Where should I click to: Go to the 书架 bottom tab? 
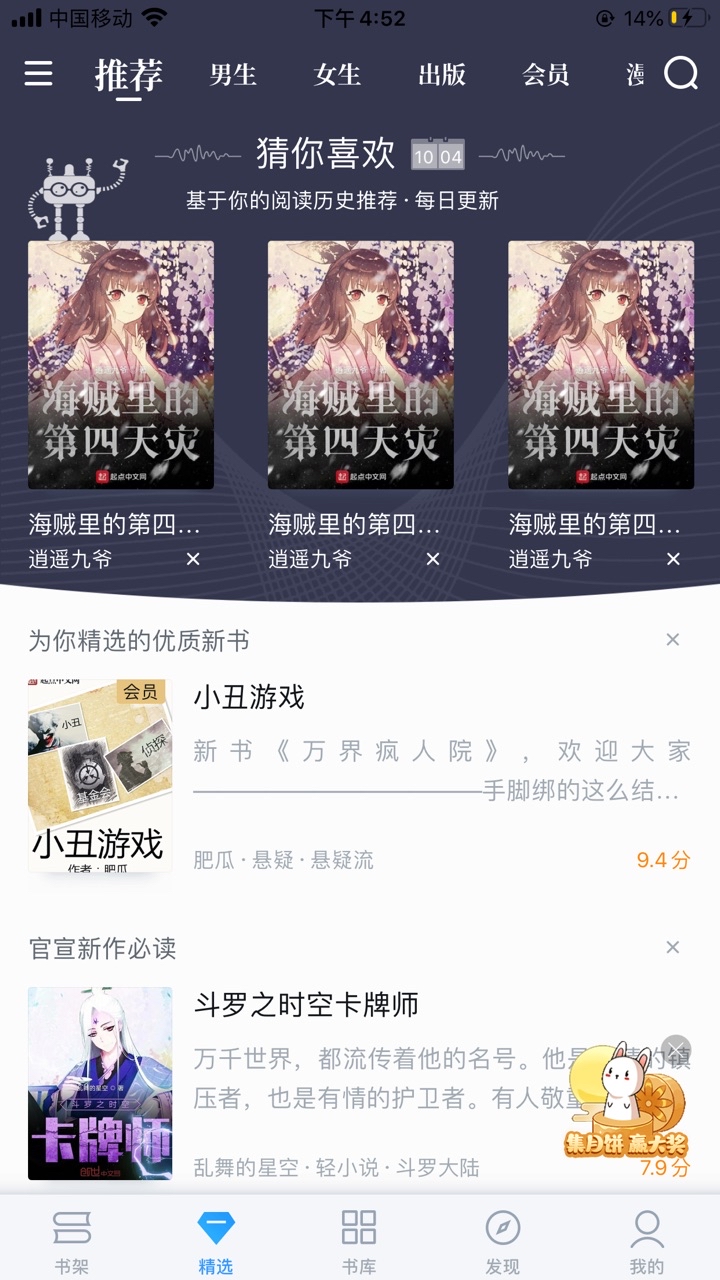72,1241
